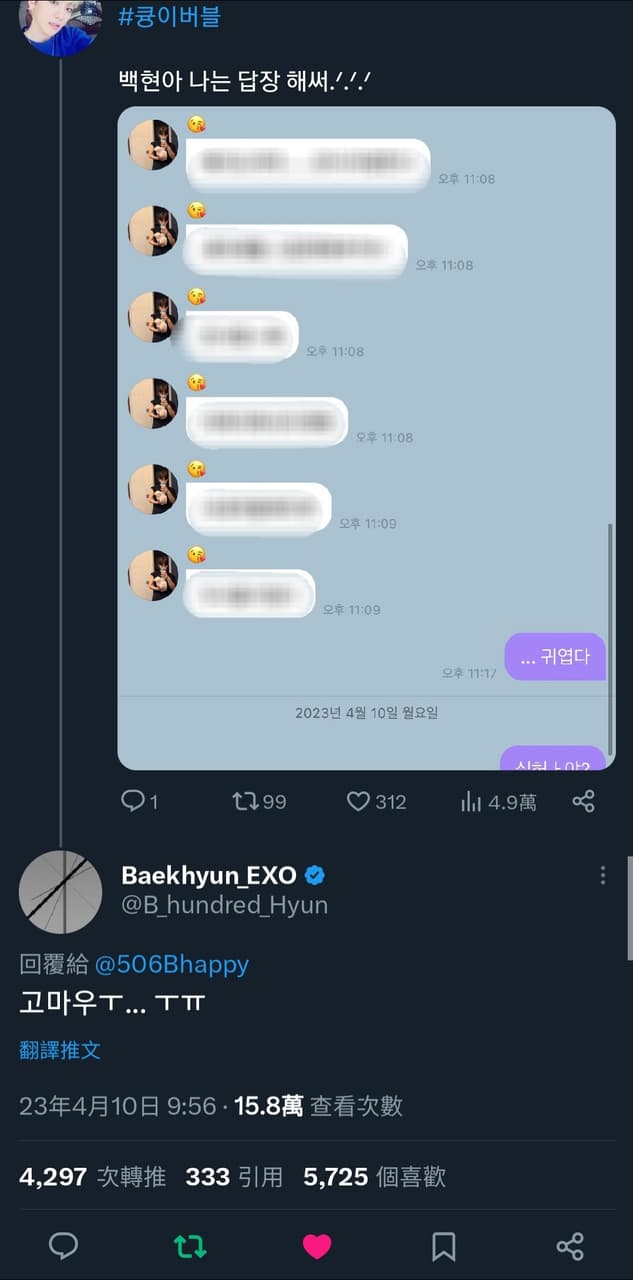View the 333 引用 quote tweets
This screenshot has height=1280, width=633.
234,1177
